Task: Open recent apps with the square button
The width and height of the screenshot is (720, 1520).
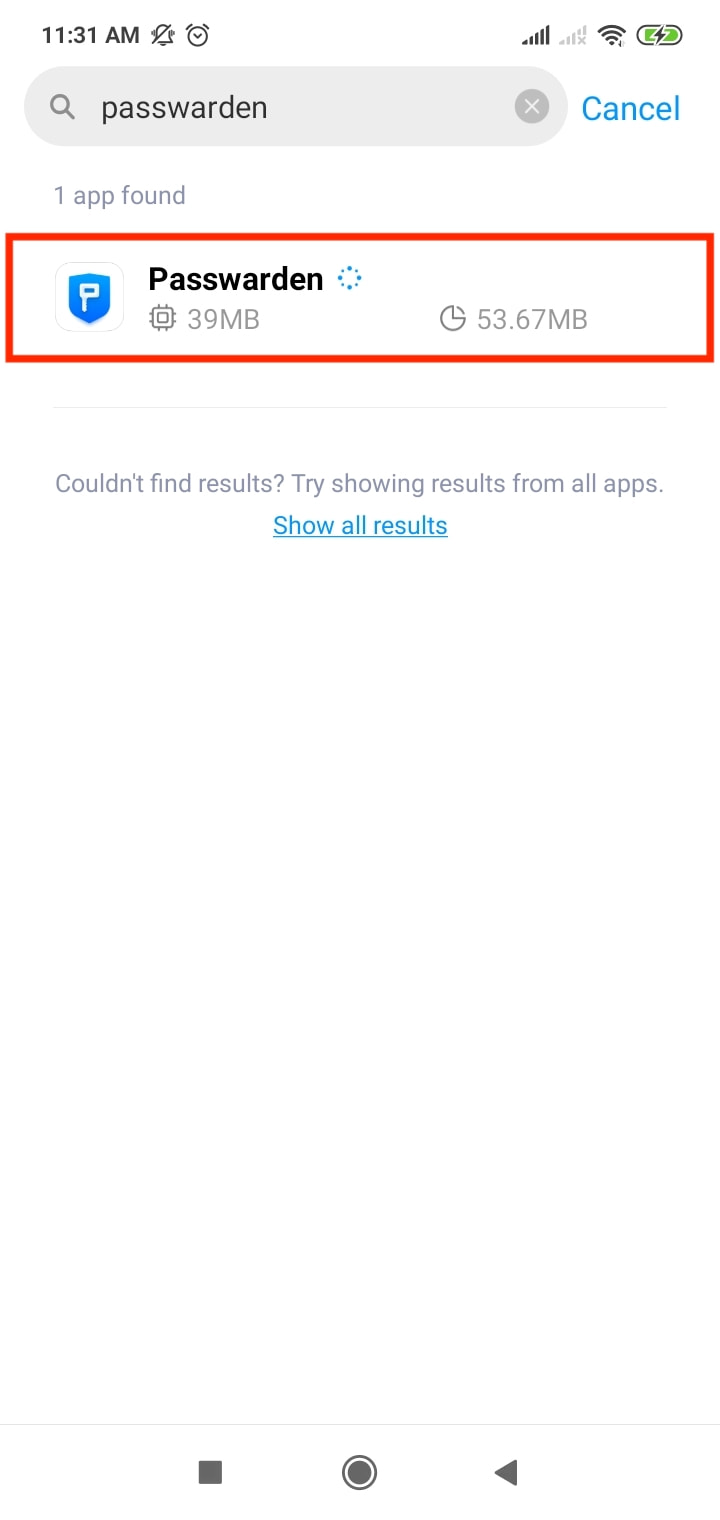Action: [210, 1472]
